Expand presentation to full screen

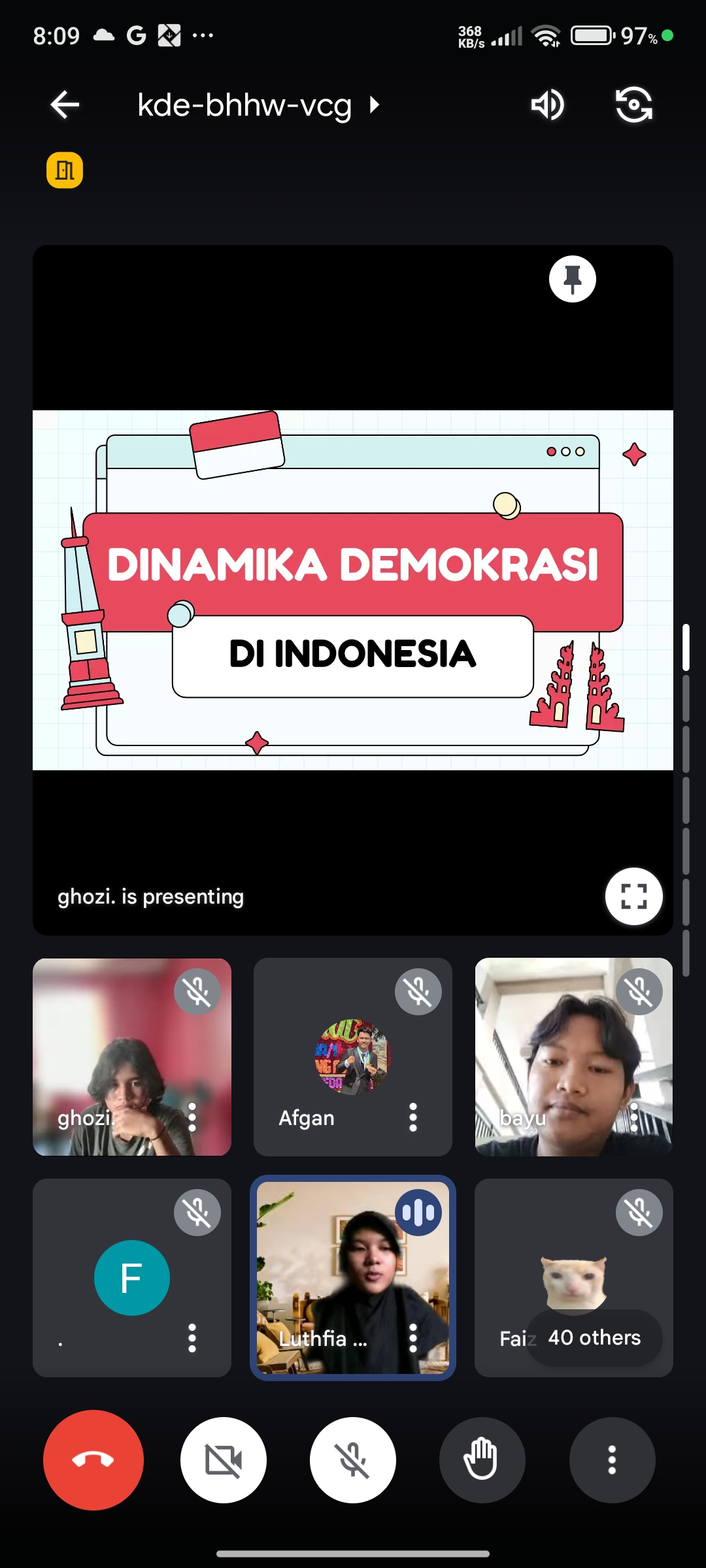(x=633, y=896)
